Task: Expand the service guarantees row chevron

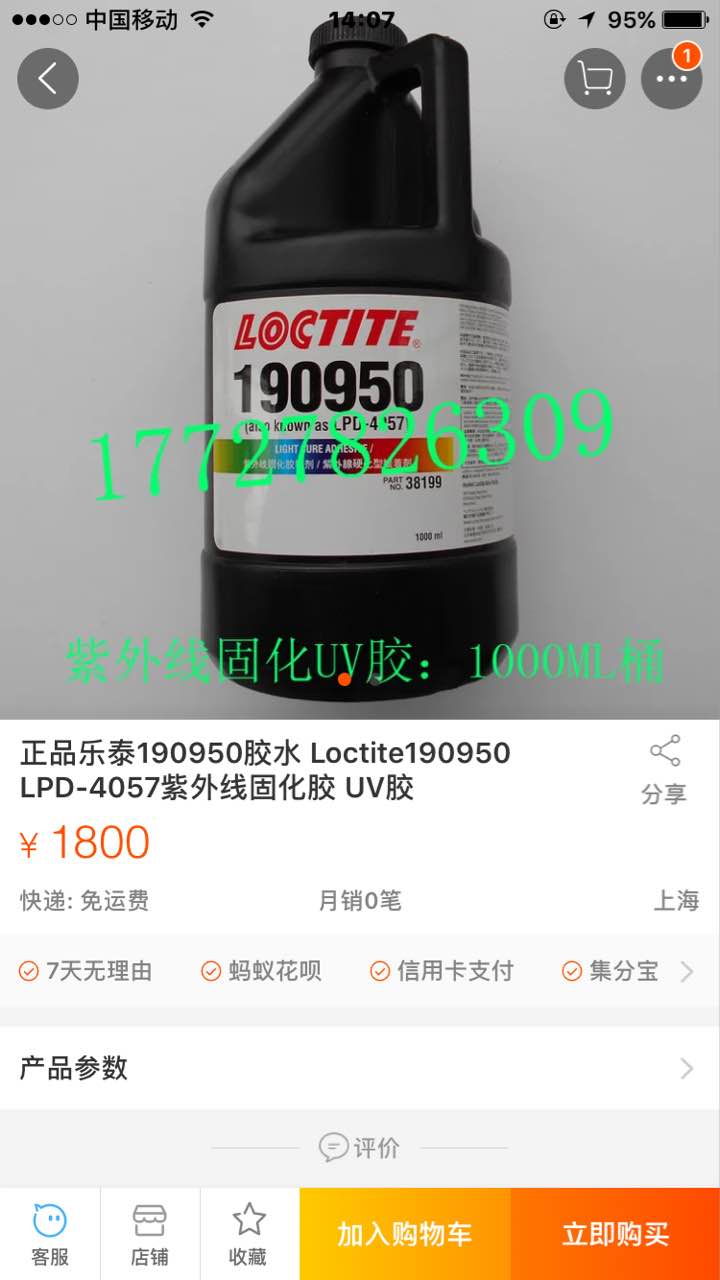Action: point(687,971)
